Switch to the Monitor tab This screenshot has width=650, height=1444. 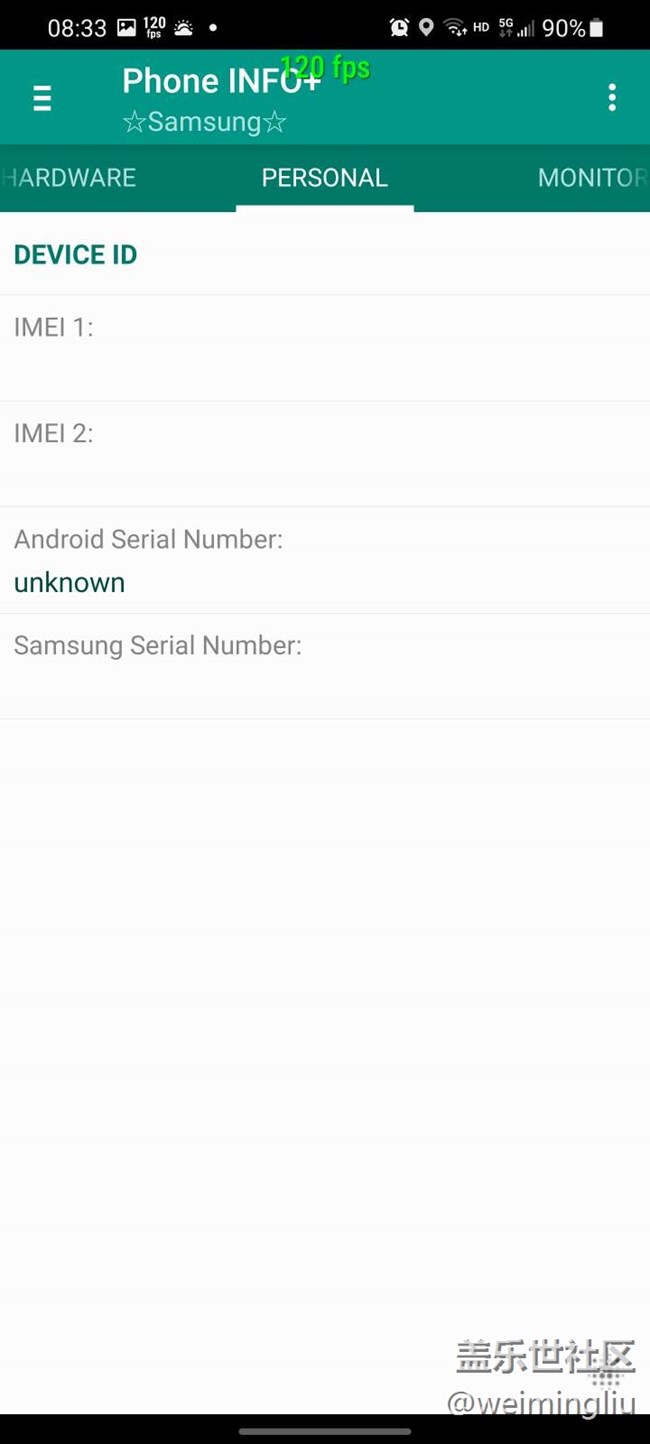pos(591,178)
